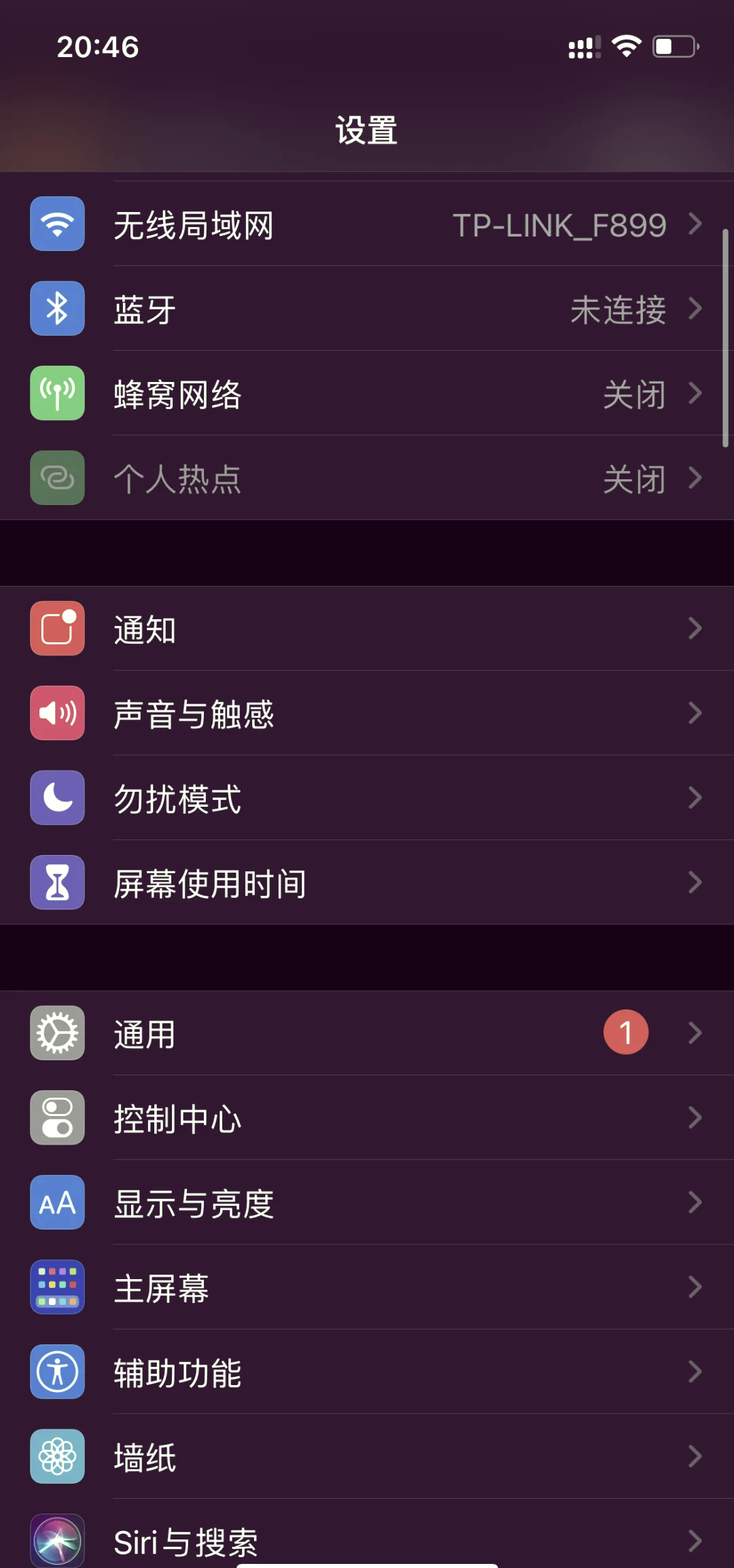
Task: Tap the TP-LINK_F899 network label
Action: tap(559, 225)
